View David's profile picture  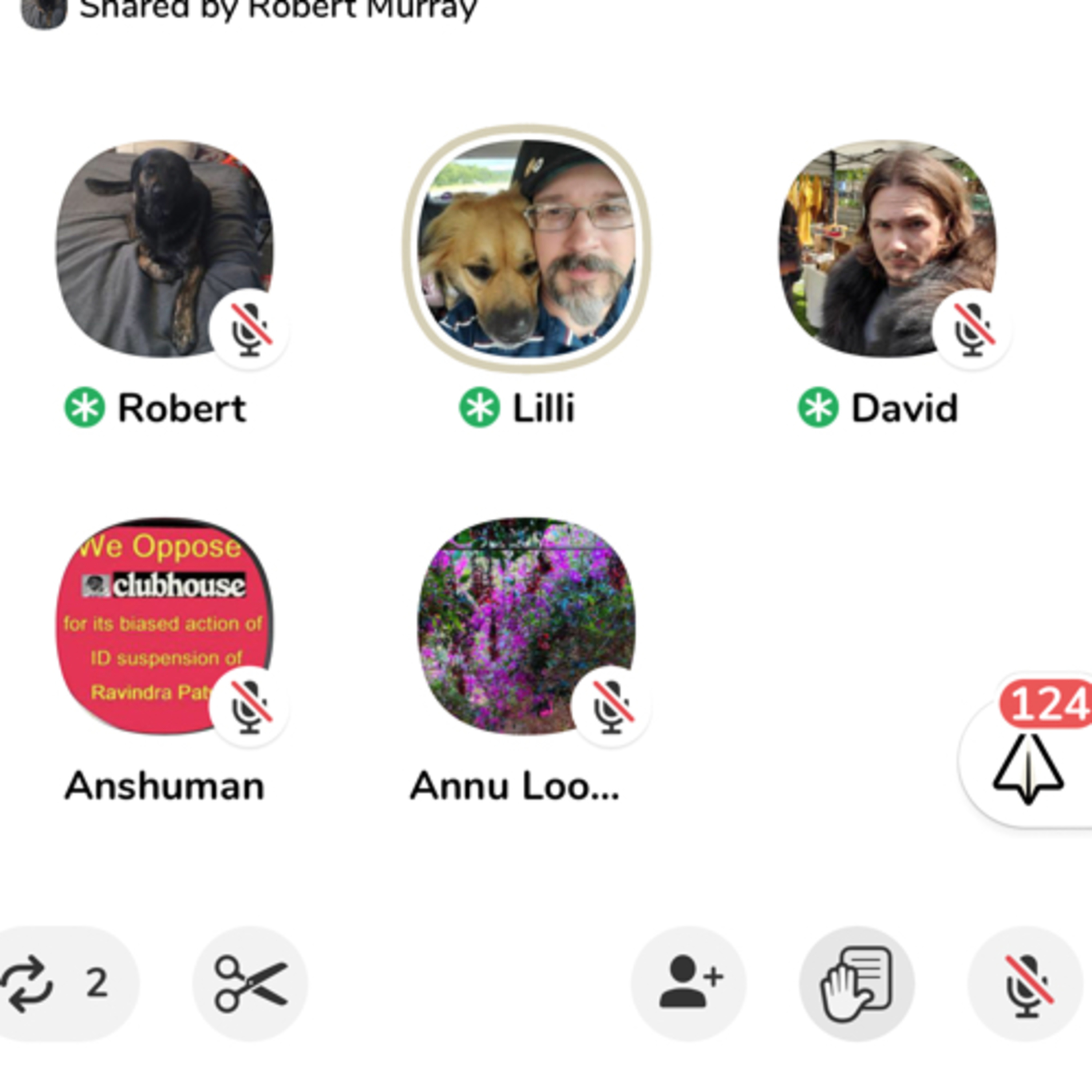pos(888,249)
